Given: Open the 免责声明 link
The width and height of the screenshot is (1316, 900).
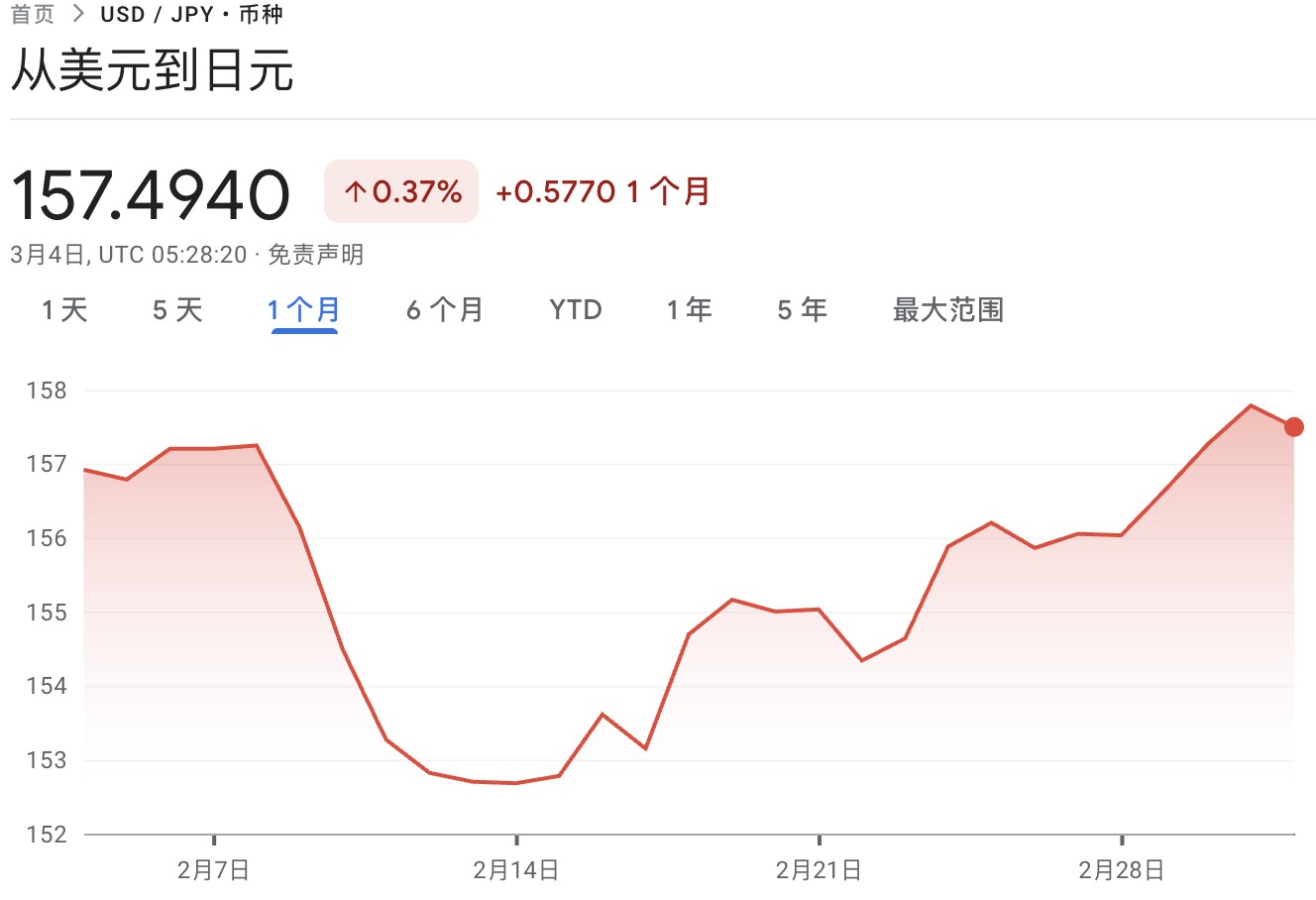Looking at the screenshot, I should point(316,255).
